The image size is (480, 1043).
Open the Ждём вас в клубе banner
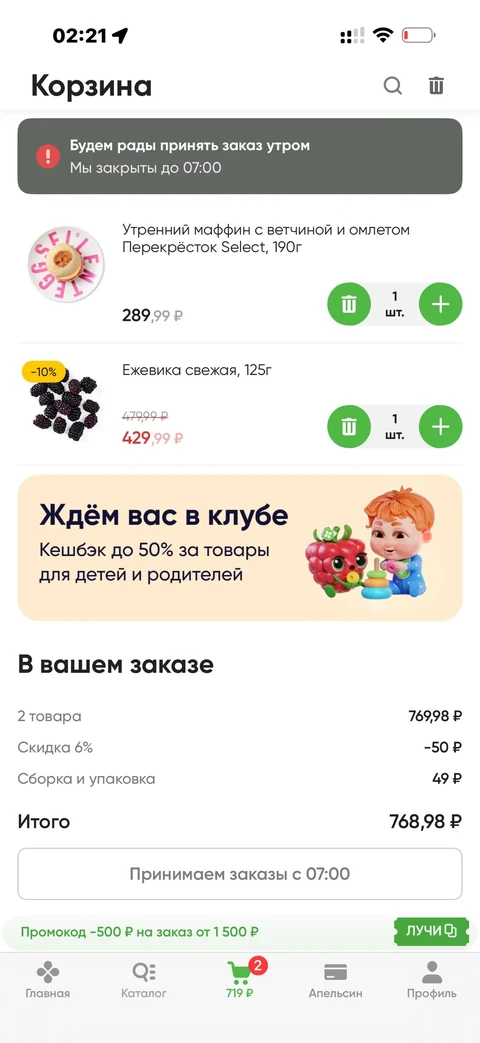pos(239,547)
